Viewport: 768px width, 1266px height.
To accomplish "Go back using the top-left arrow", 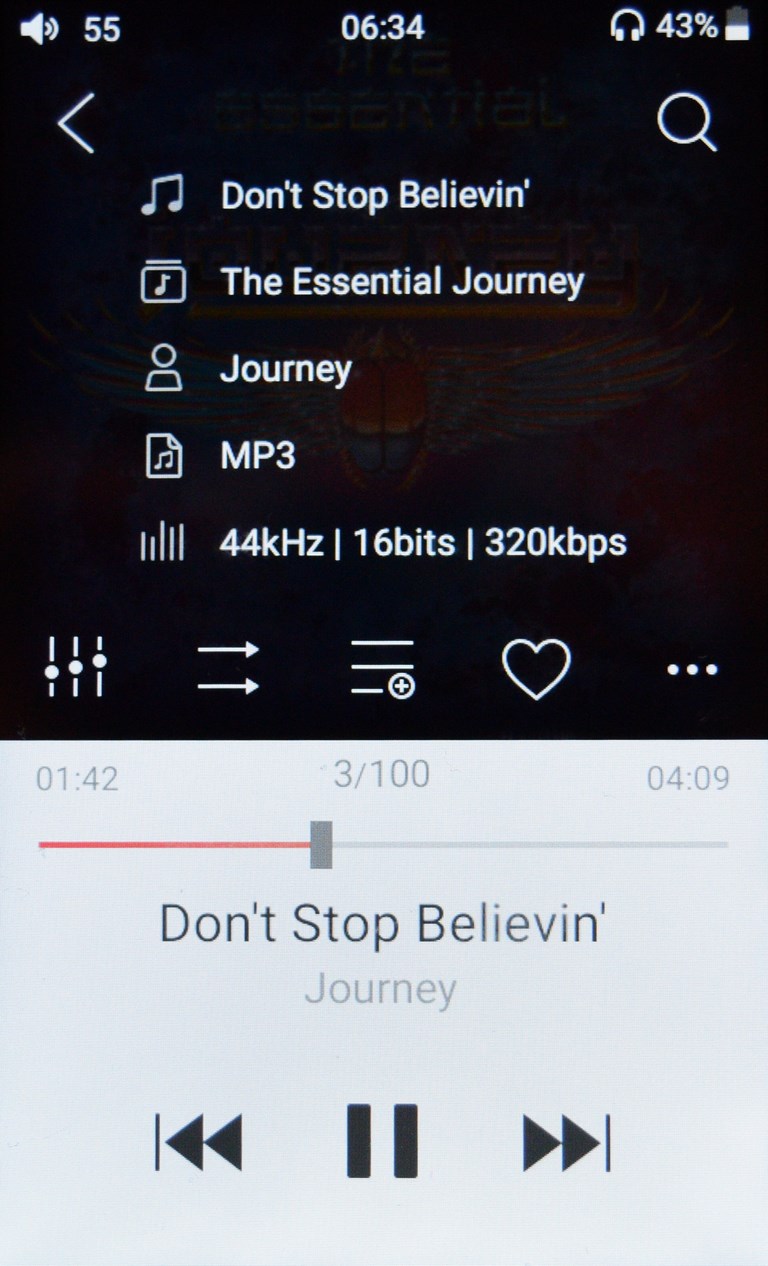I will (x=76, y=123).
